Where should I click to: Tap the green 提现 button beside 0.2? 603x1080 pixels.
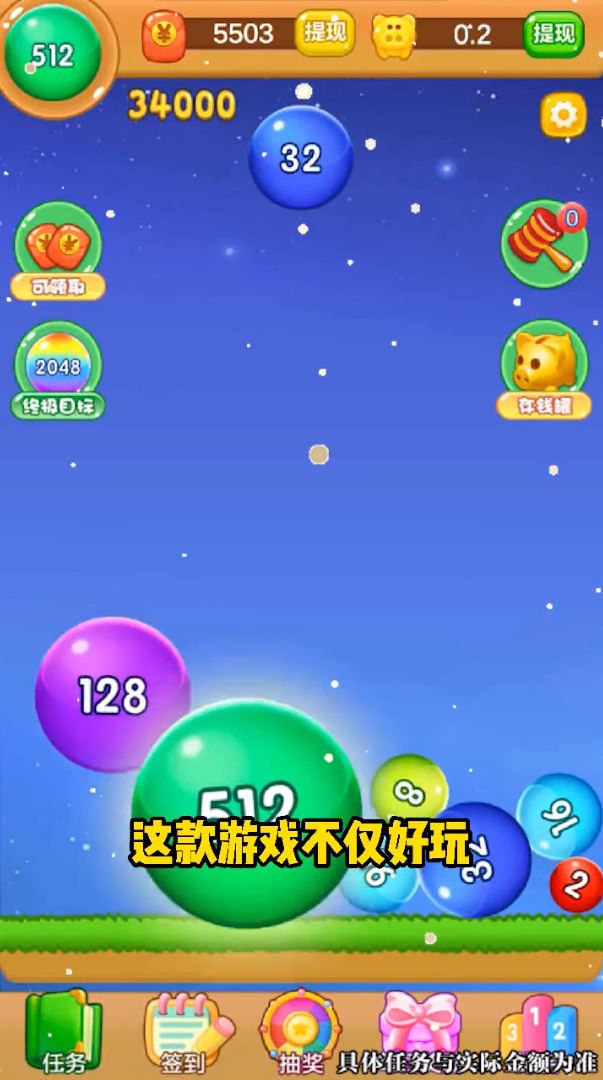tap(553, 34)
